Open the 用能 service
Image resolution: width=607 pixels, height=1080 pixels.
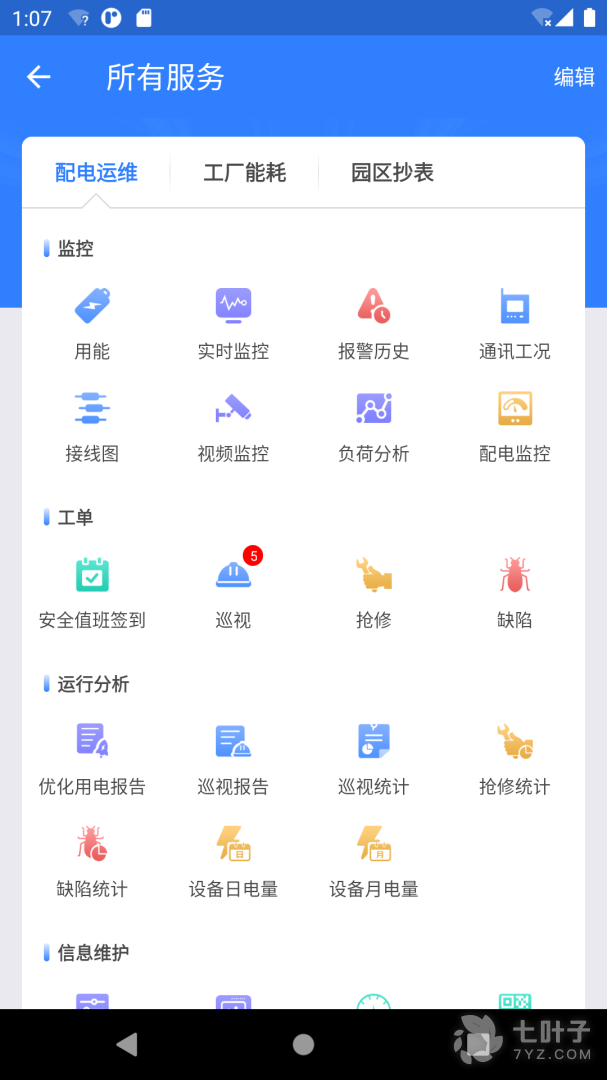click(x=92, y=322)
